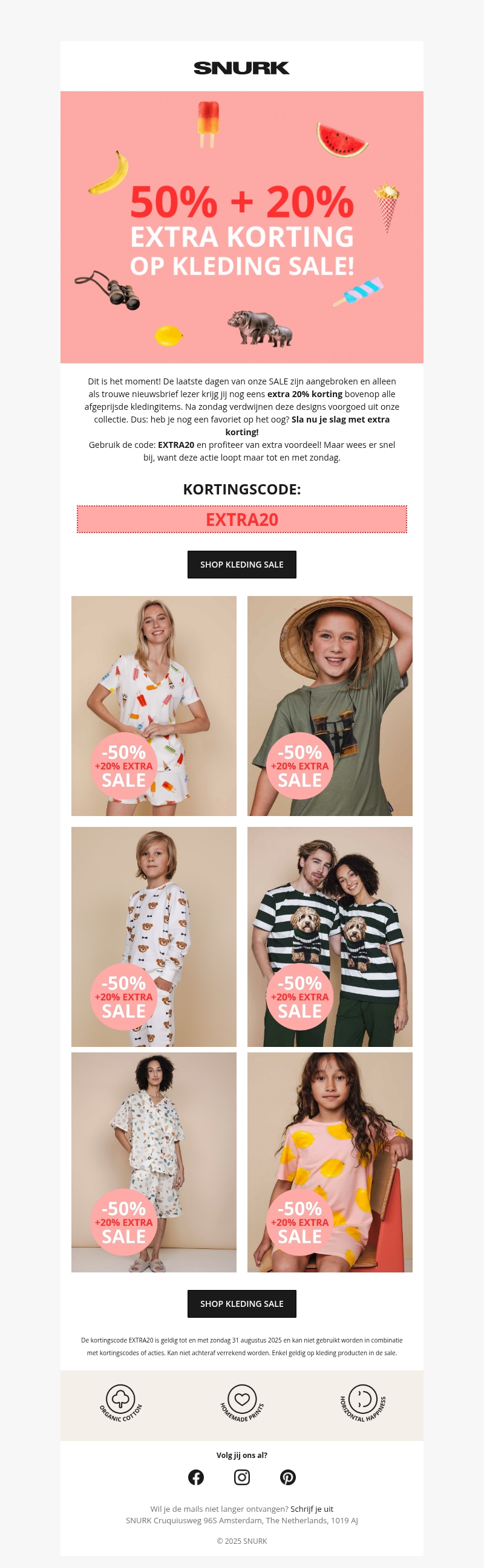Tap the Schrijf je uit unsubscribe link

(x=312, y=1508)
